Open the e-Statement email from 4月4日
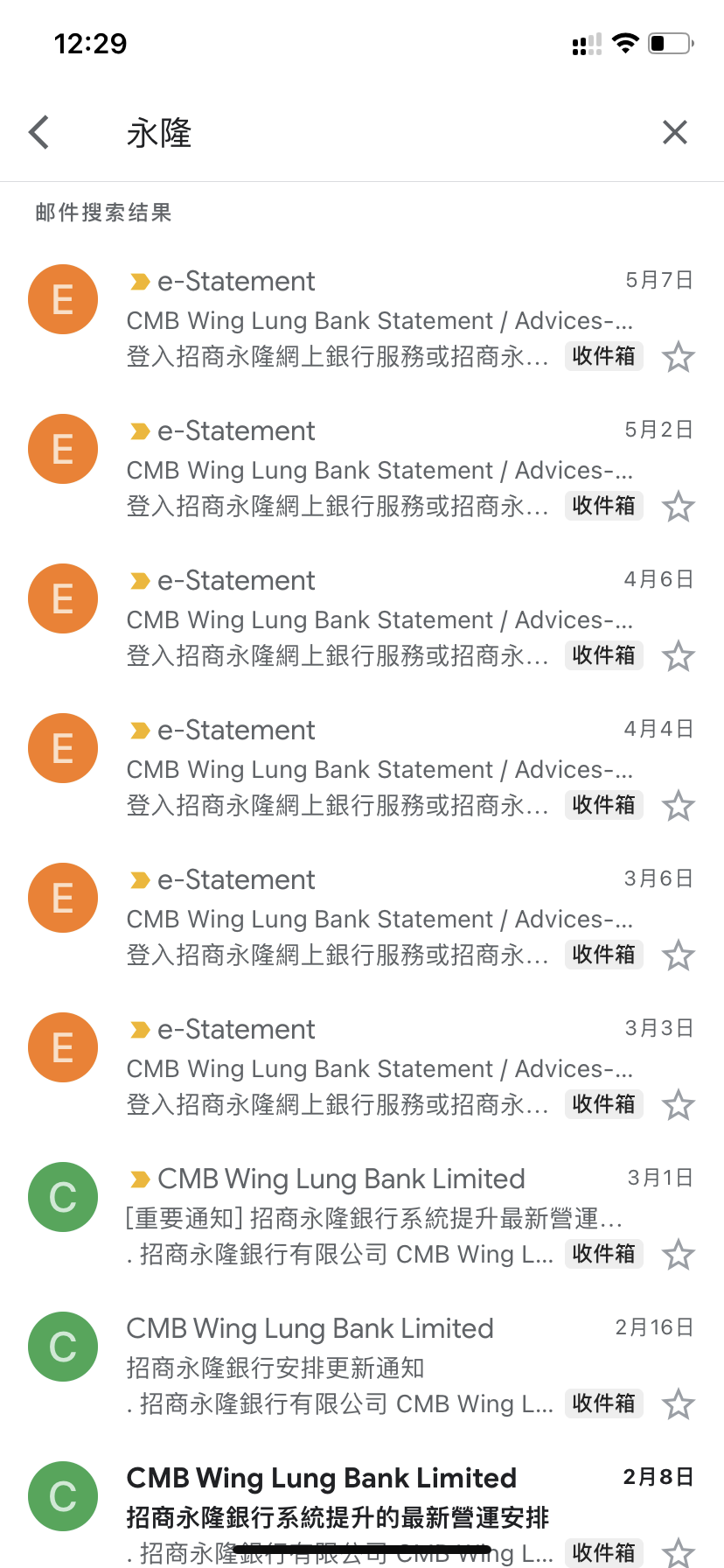Viewport: 724px width, 1568px height. click(x=367, y=769)
